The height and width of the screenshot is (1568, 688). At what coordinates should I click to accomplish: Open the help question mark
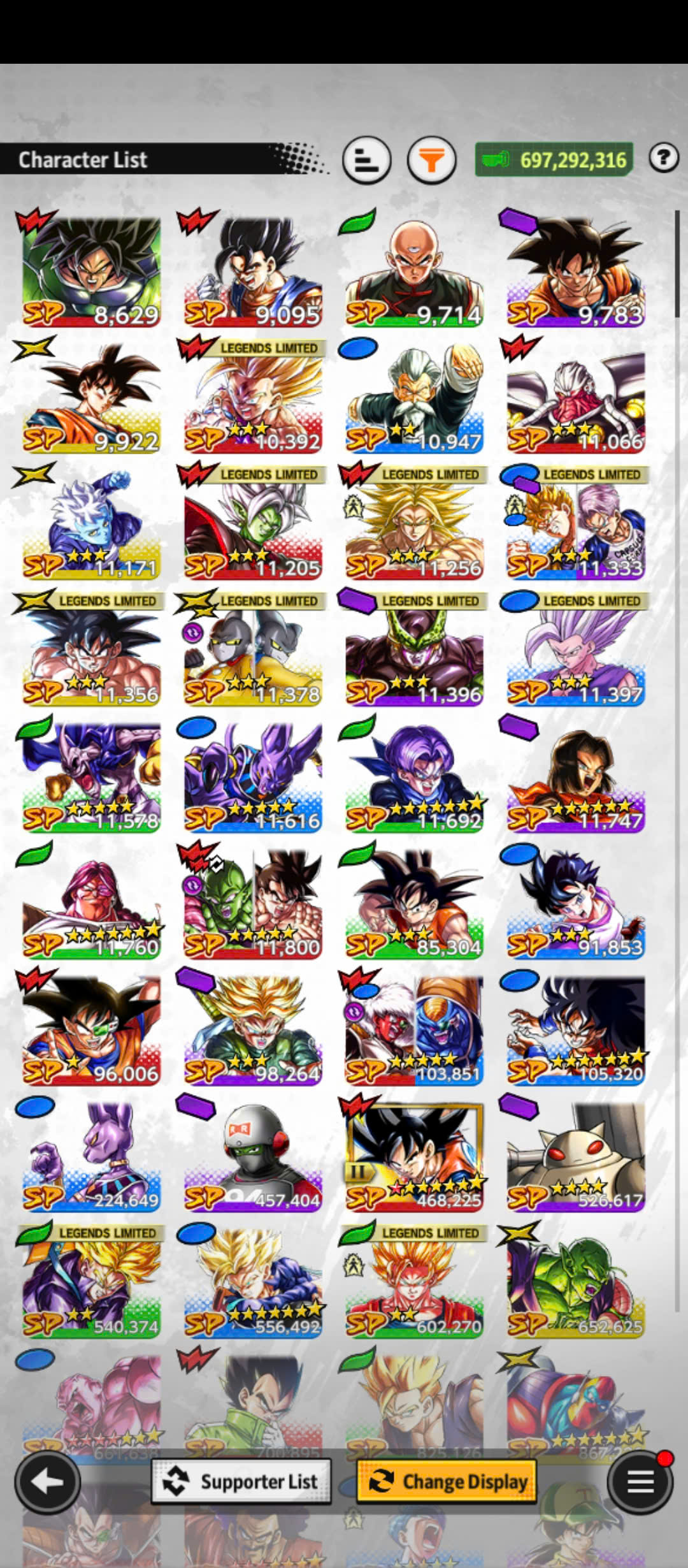[x=664, y=157]
